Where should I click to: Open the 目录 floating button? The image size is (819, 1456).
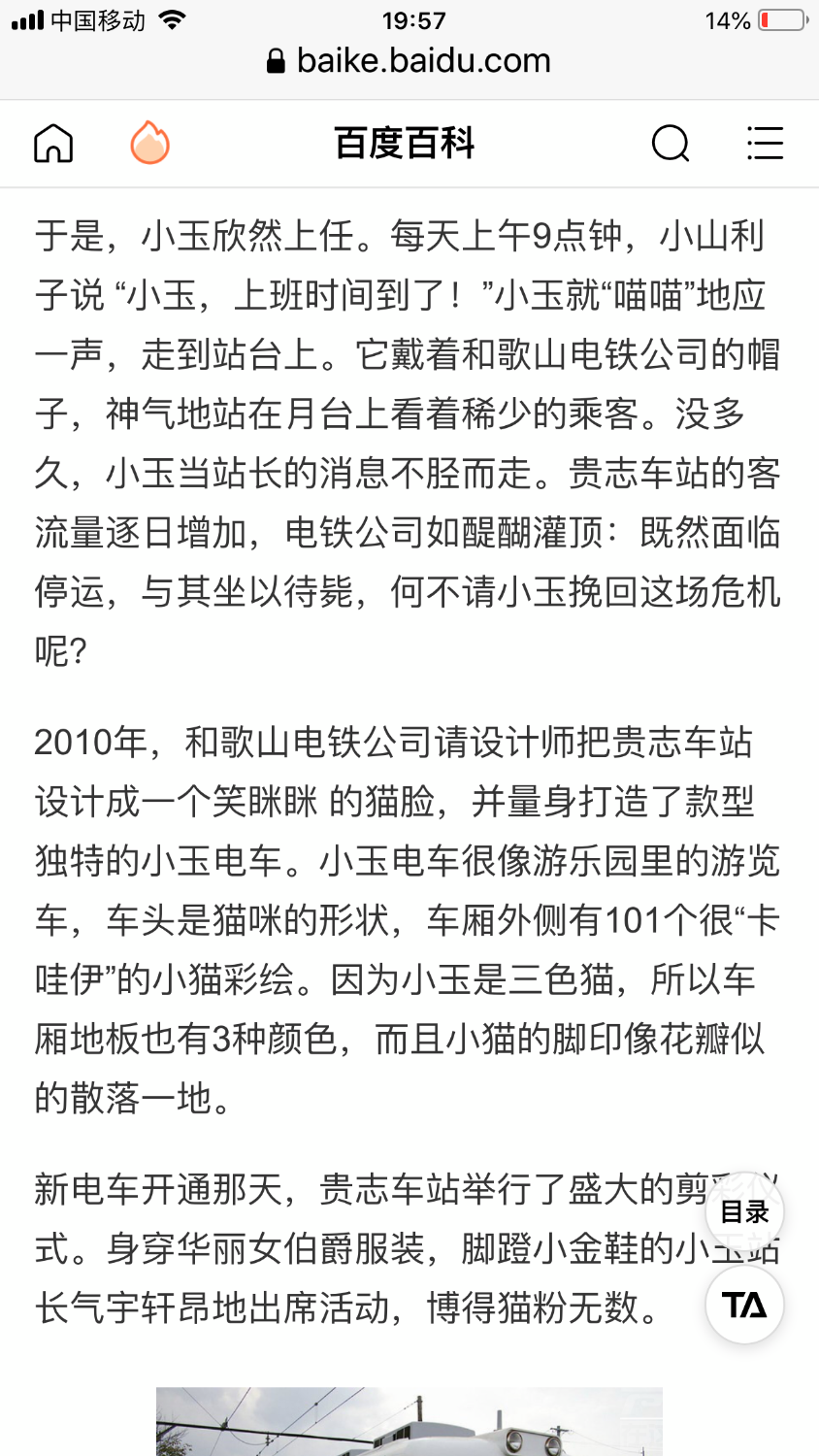744,1211
